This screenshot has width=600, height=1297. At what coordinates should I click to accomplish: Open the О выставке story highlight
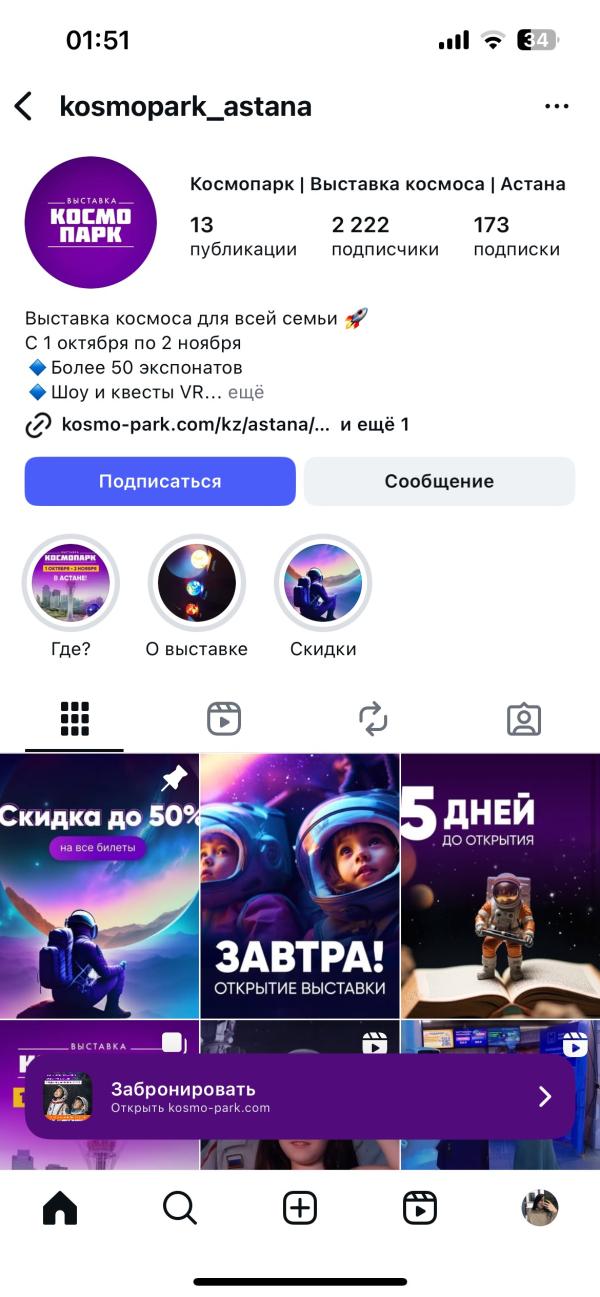pos(197,583)
